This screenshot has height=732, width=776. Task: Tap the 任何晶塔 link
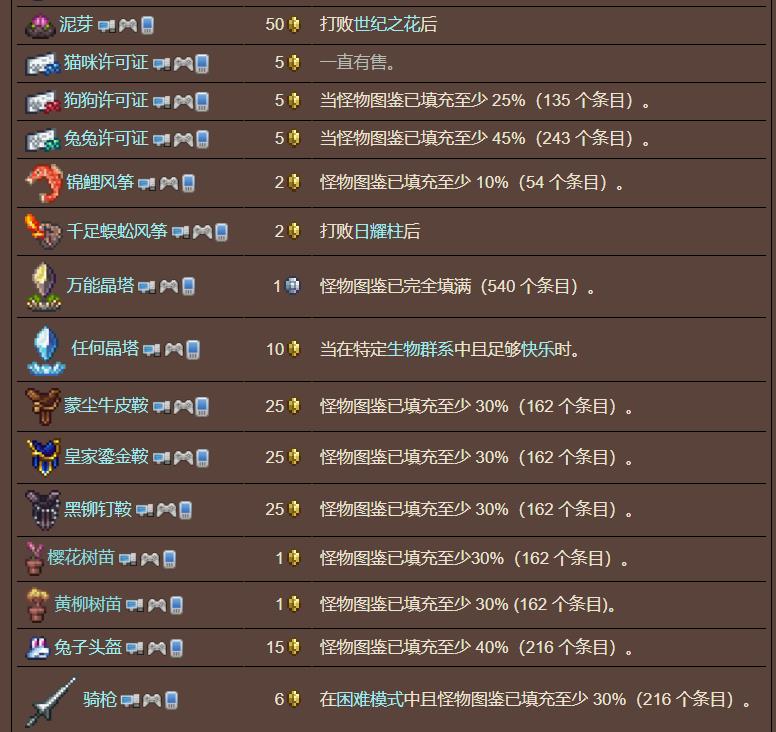coord(105,349)
